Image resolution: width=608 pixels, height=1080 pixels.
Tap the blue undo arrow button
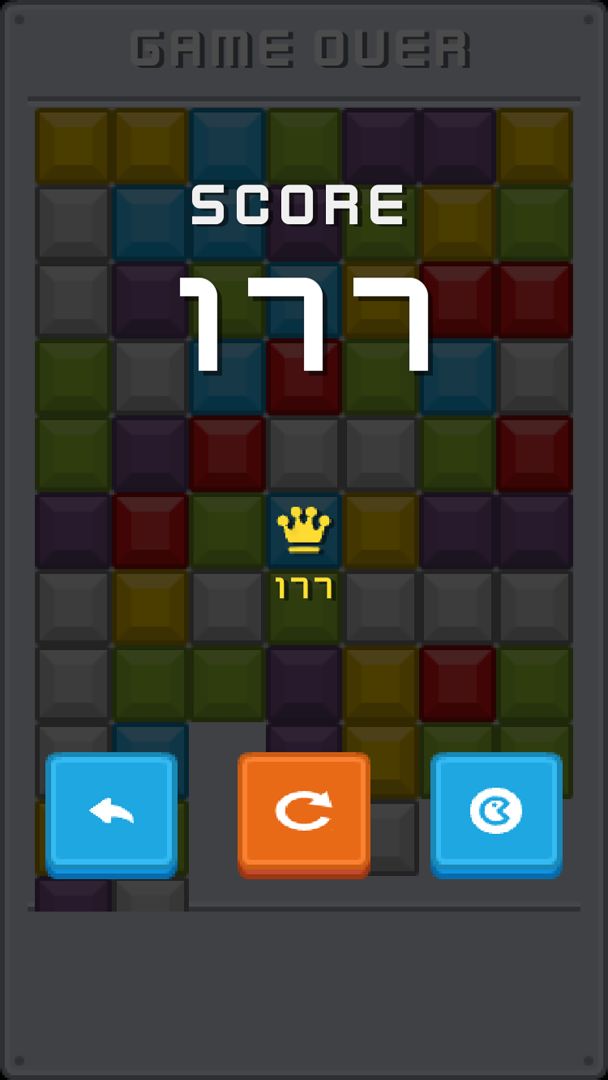coord(111,813)
